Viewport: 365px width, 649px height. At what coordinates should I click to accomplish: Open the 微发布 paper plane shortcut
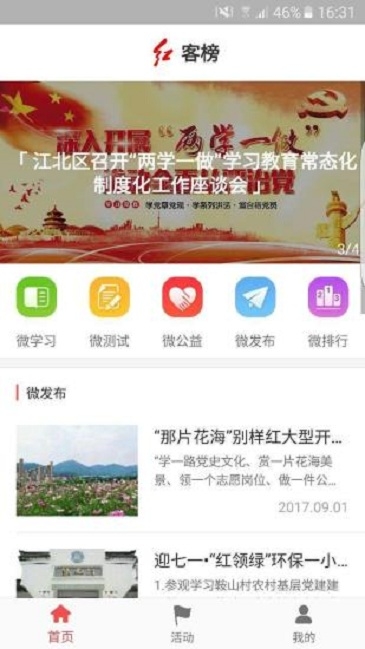tap(255, 297)
